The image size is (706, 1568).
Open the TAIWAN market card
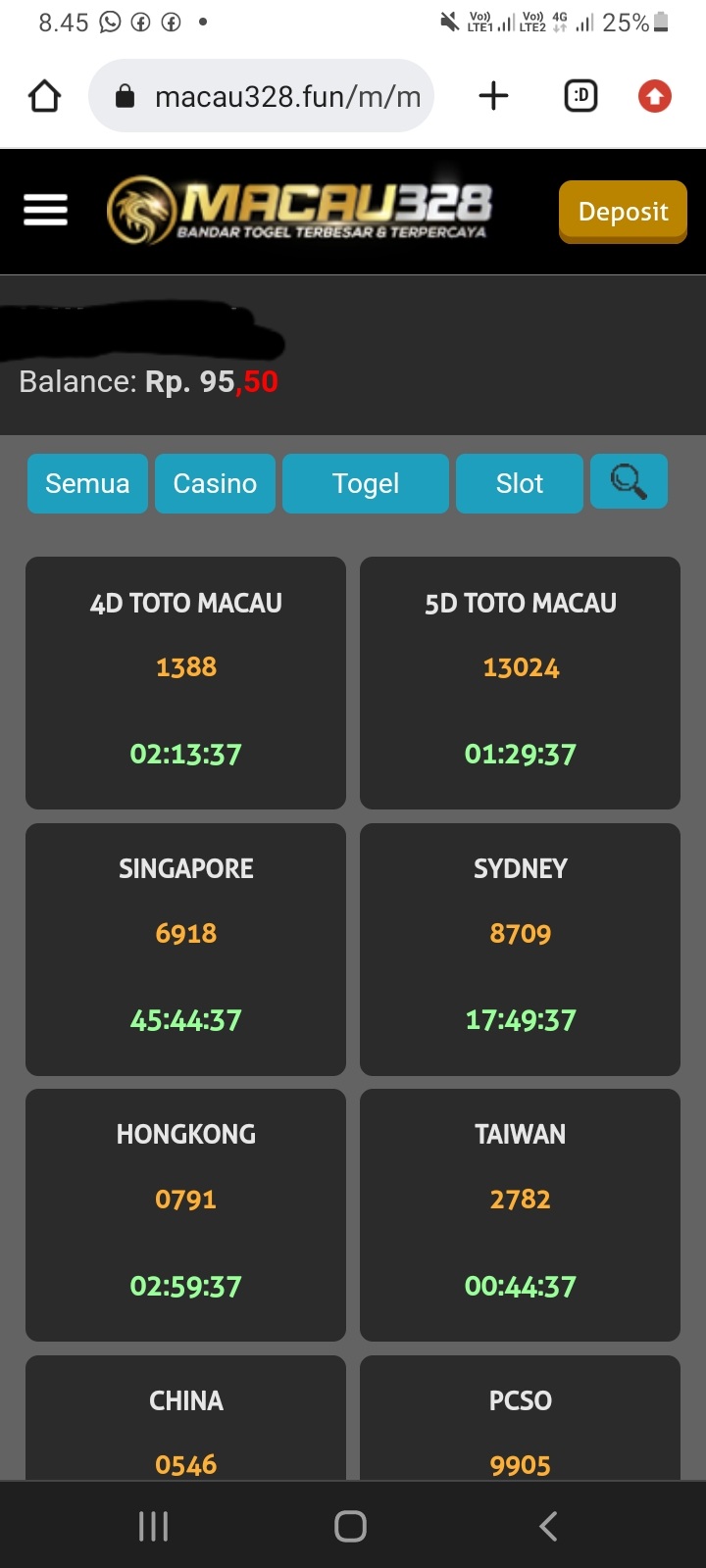pyautogui.click(x=520, y=1214)
